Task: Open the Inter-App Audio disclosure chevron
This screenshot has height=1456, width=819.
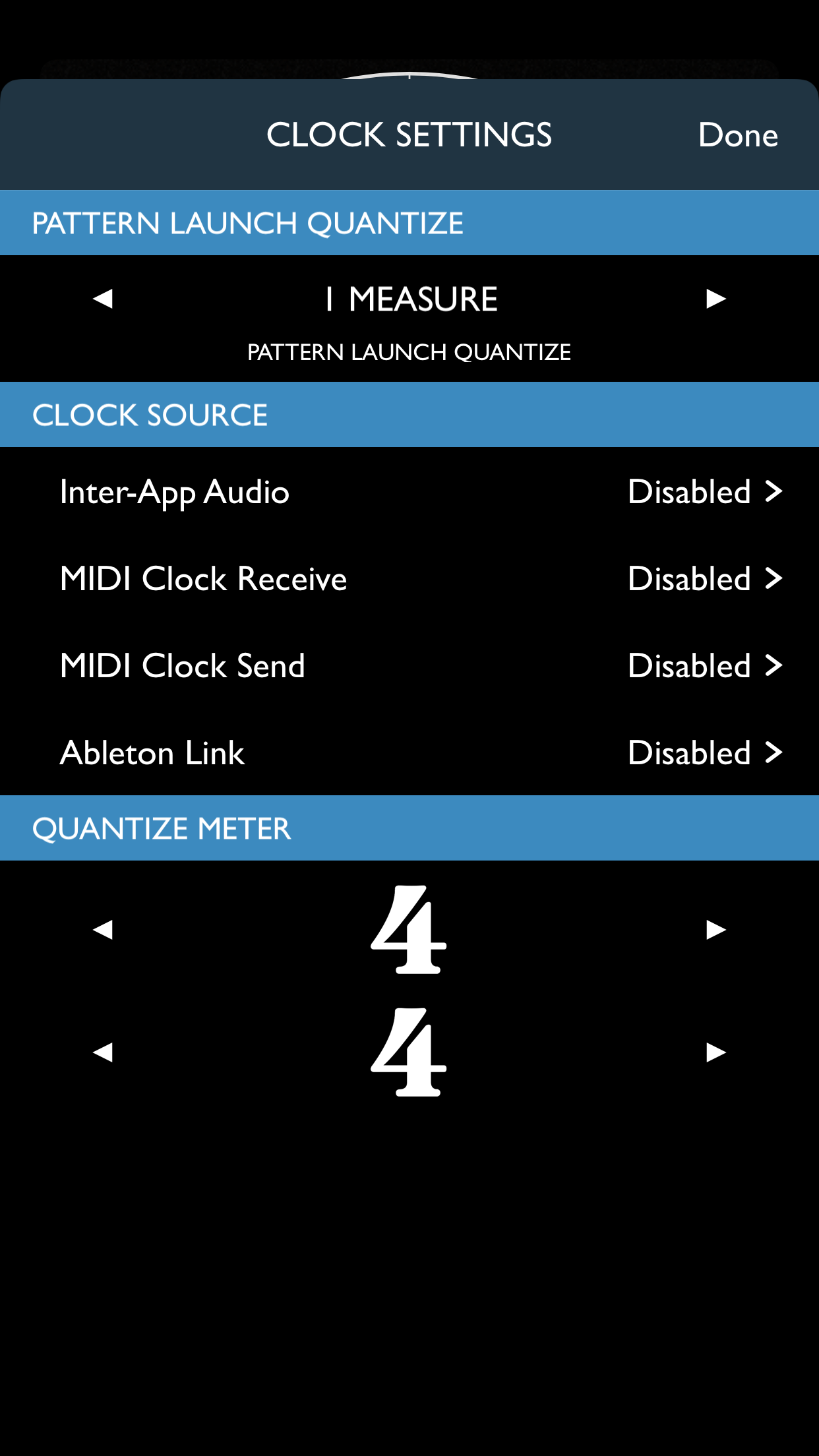Action: pos(774,491)
